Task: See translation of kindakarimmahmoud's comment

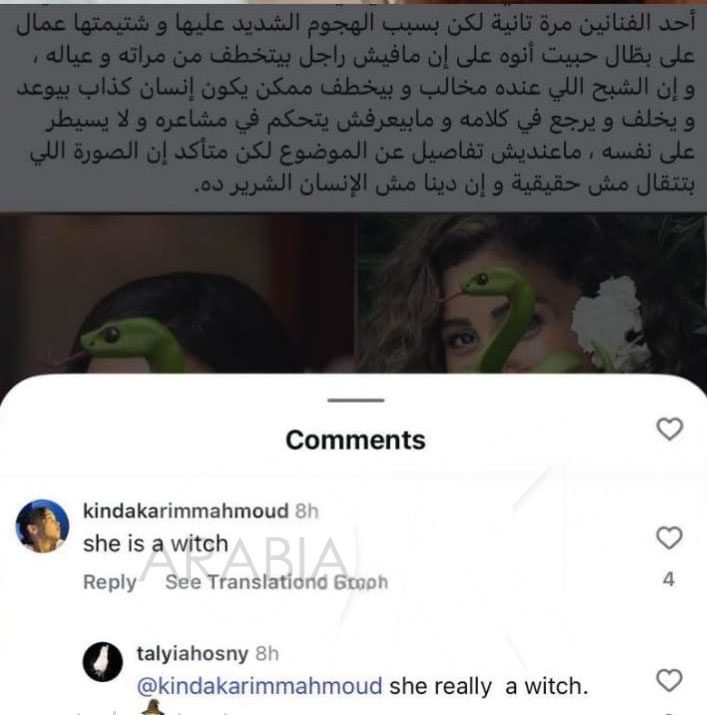Action: tap(236, 582)
